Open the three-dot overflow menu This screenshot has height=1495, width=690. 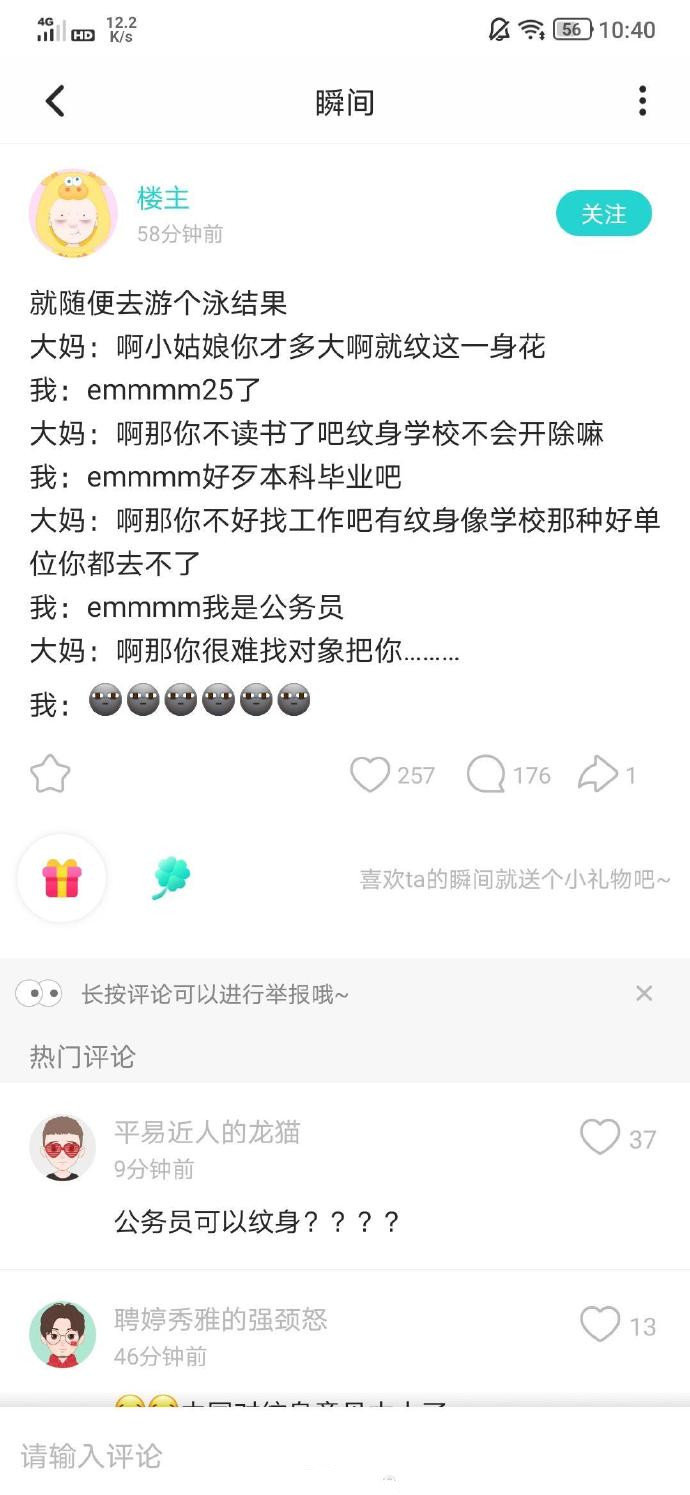click(x=642, y=101)
